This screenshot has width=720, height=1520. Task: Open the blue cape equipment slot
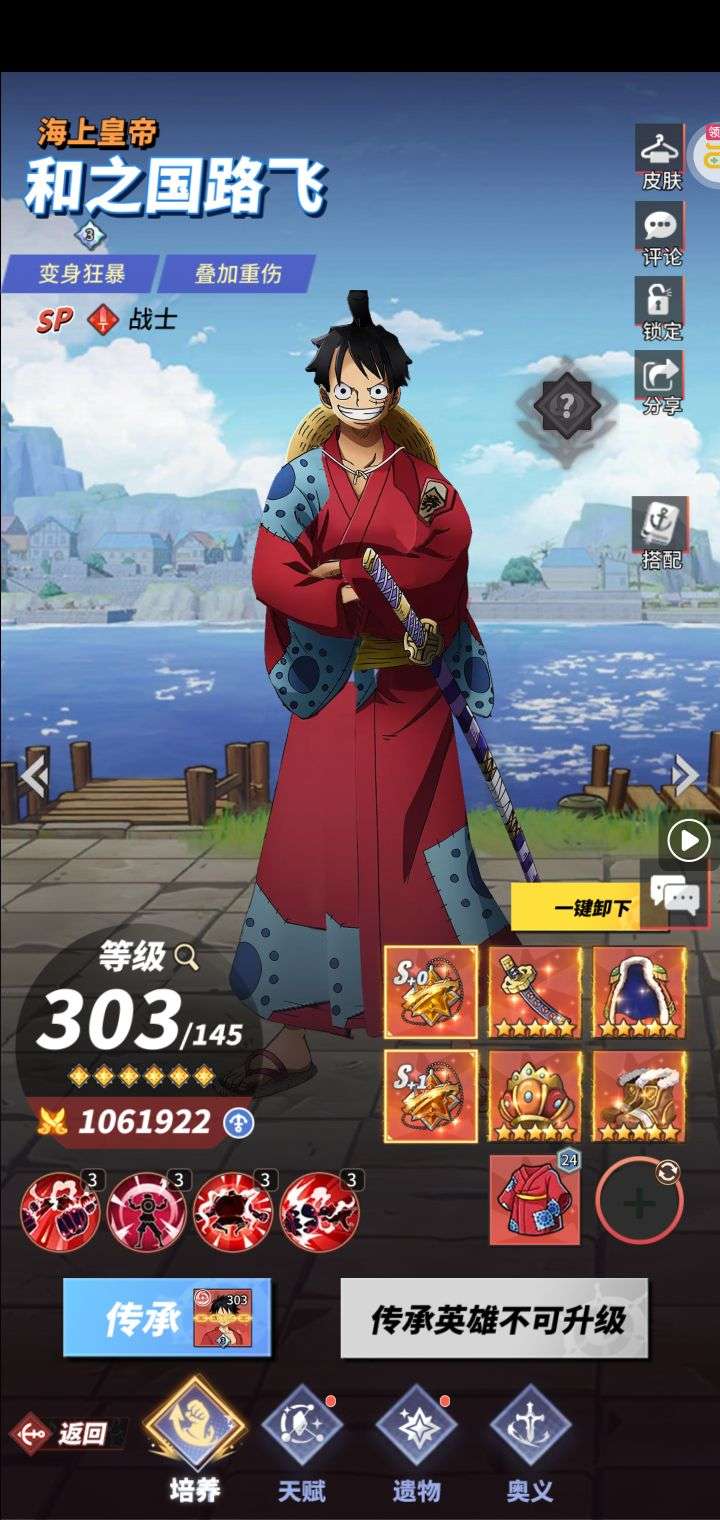coord(638,991)
